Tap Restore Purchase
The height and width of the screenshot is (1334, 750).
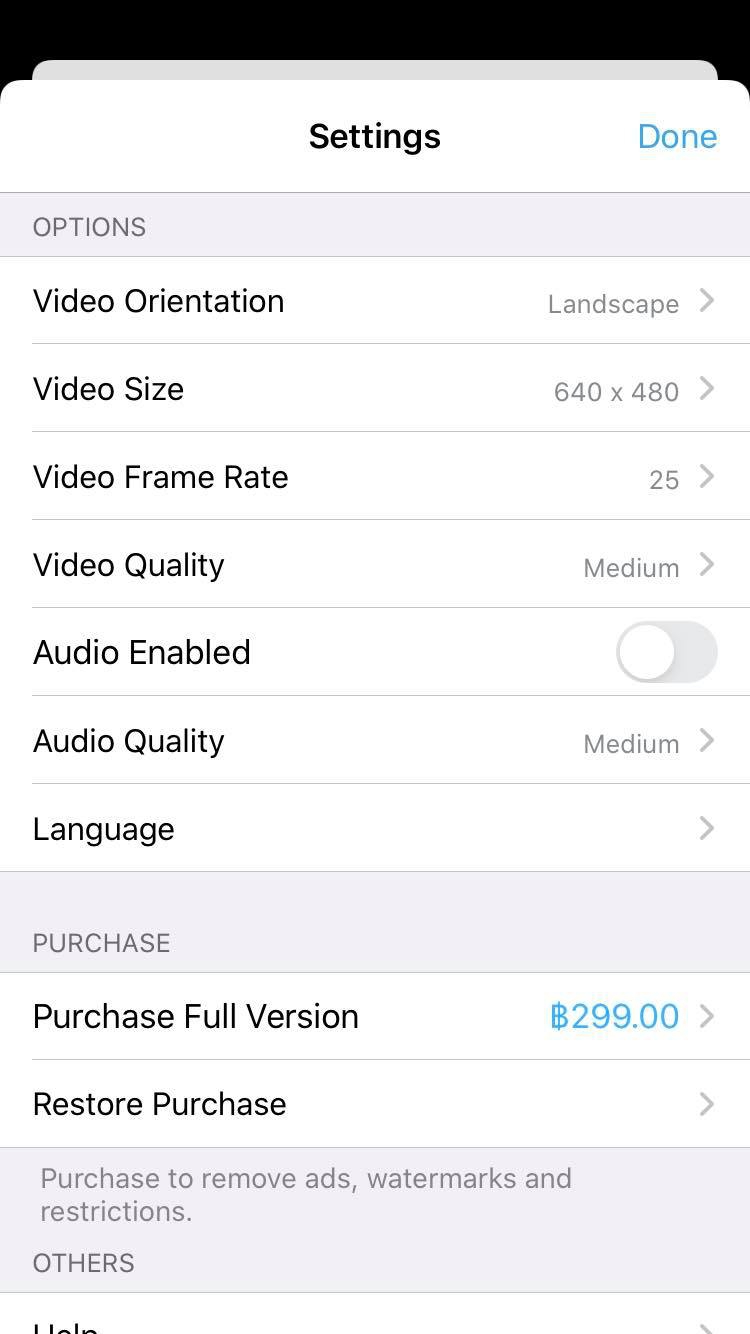[375, 1104]
